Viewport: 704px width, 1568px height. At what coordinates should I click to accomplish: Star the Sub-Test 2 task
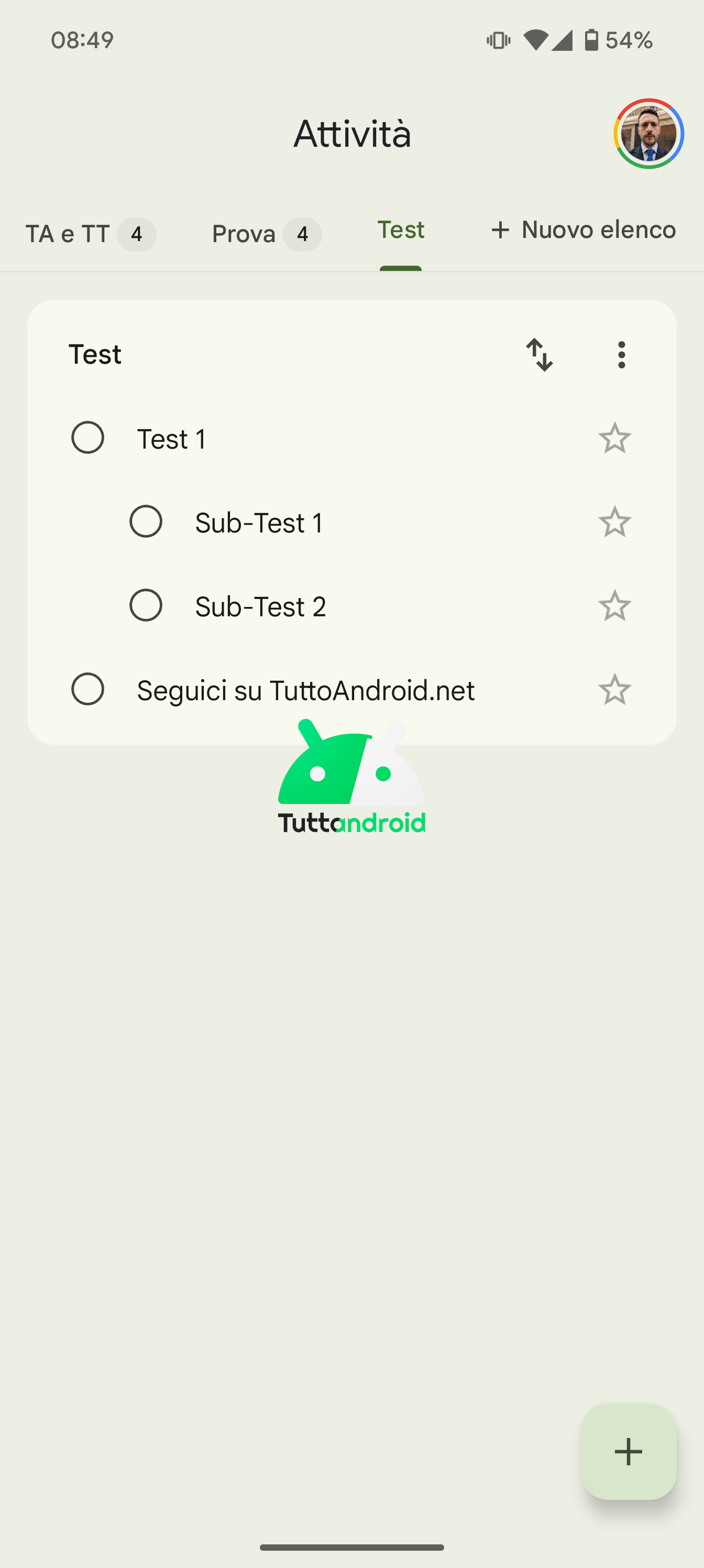(x=614, y=605)
